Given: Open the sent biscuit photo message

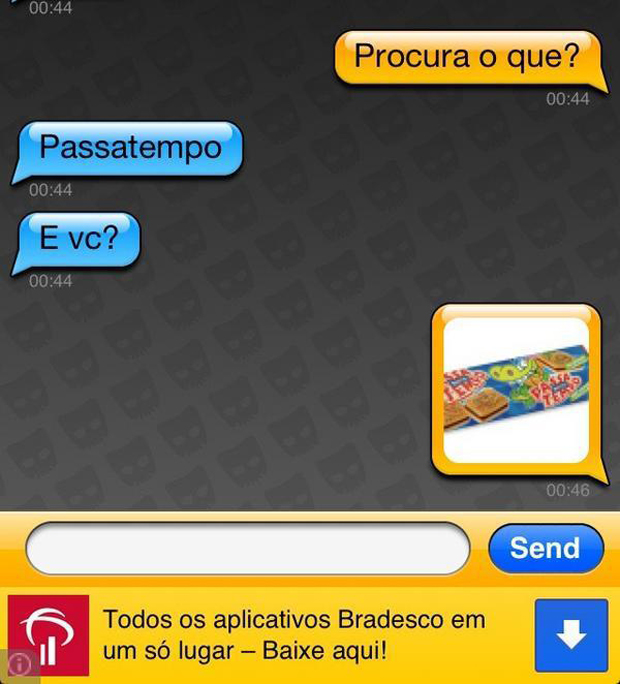Looking at the screenshot, I should click(515, 390).
